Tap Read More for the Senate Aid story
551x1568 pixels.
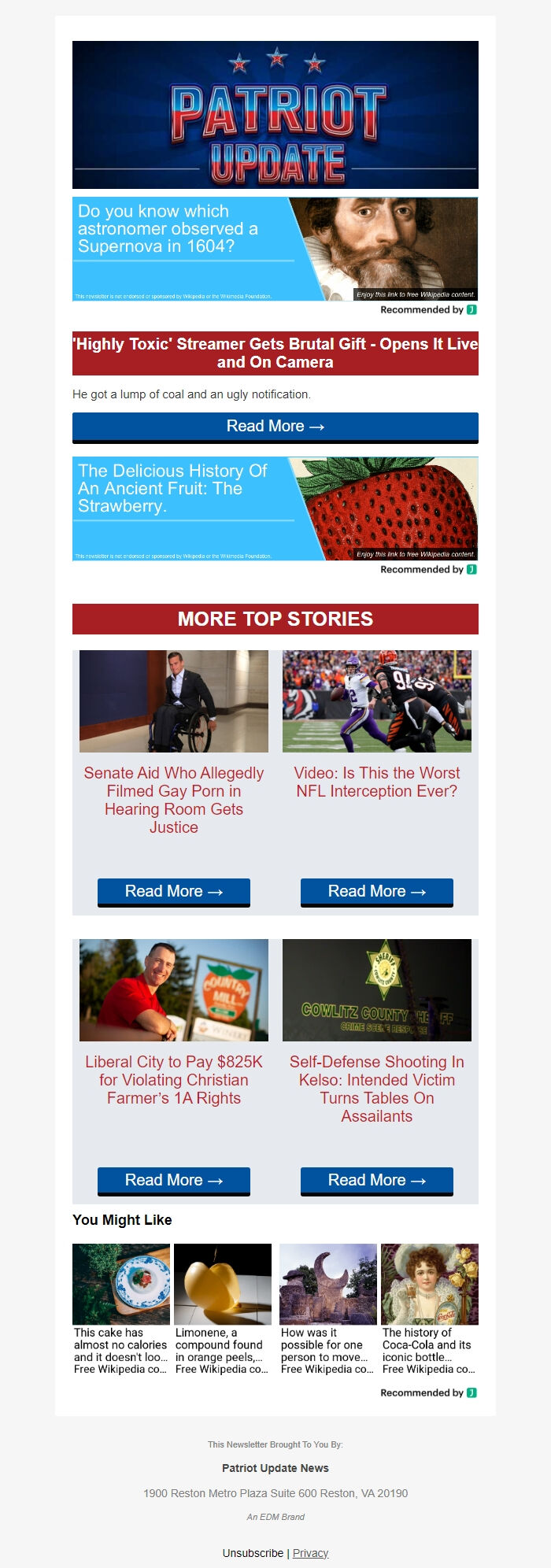[x=174, y=892]
